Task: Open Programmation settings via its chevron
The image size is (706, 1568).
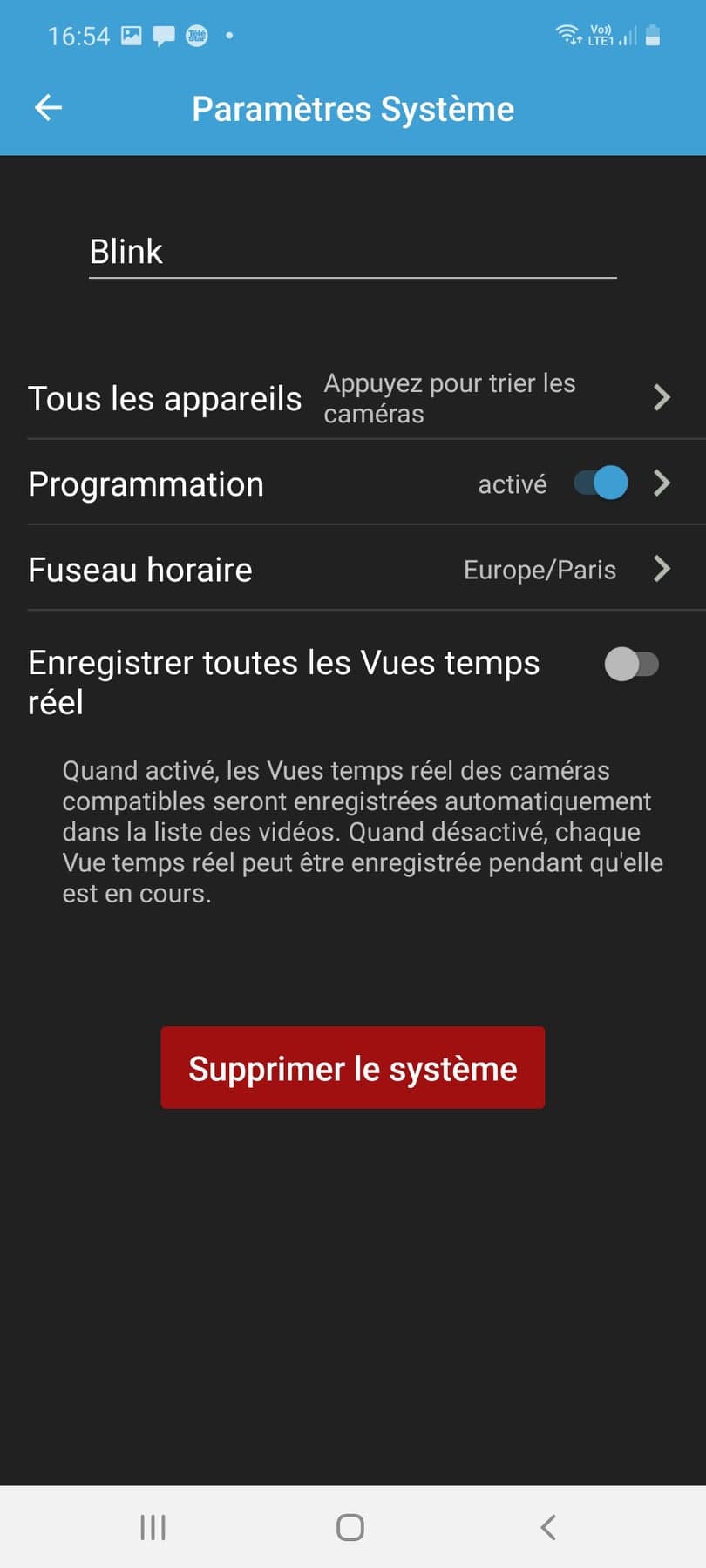Action: coord(662,483)
